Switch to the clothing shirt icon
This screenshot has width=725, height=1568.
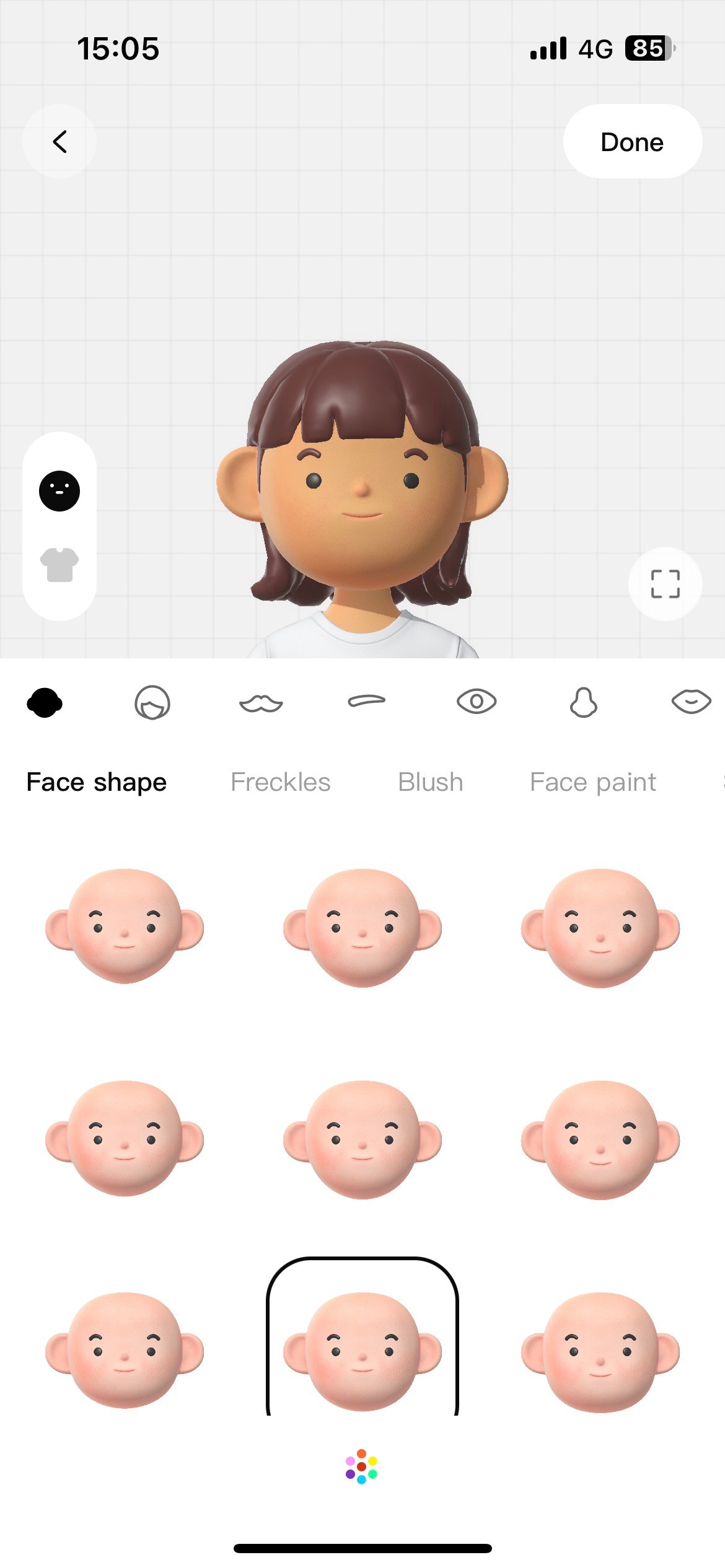click(59, 565)
